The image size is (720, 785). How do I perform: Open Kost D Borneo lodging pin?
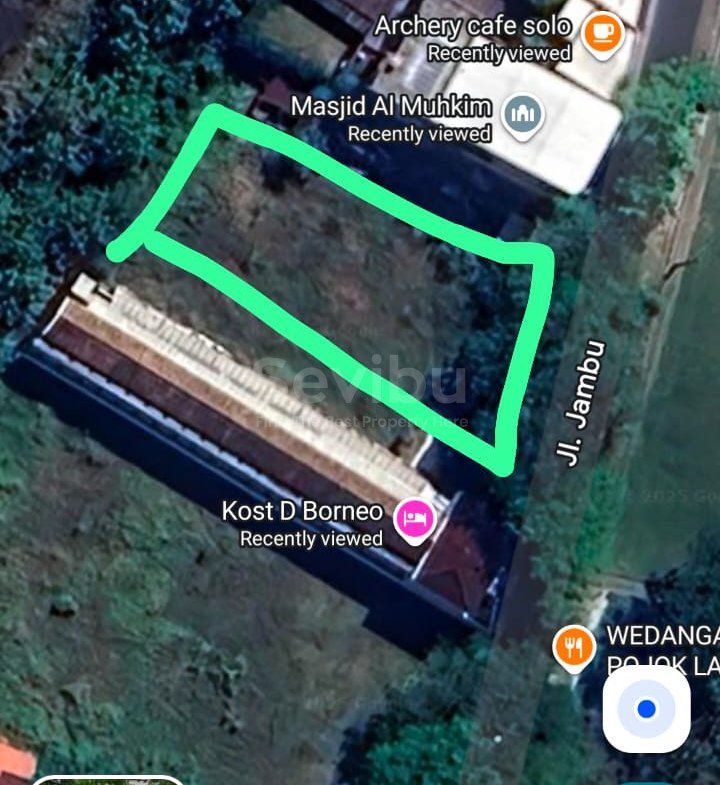[414, 519]
